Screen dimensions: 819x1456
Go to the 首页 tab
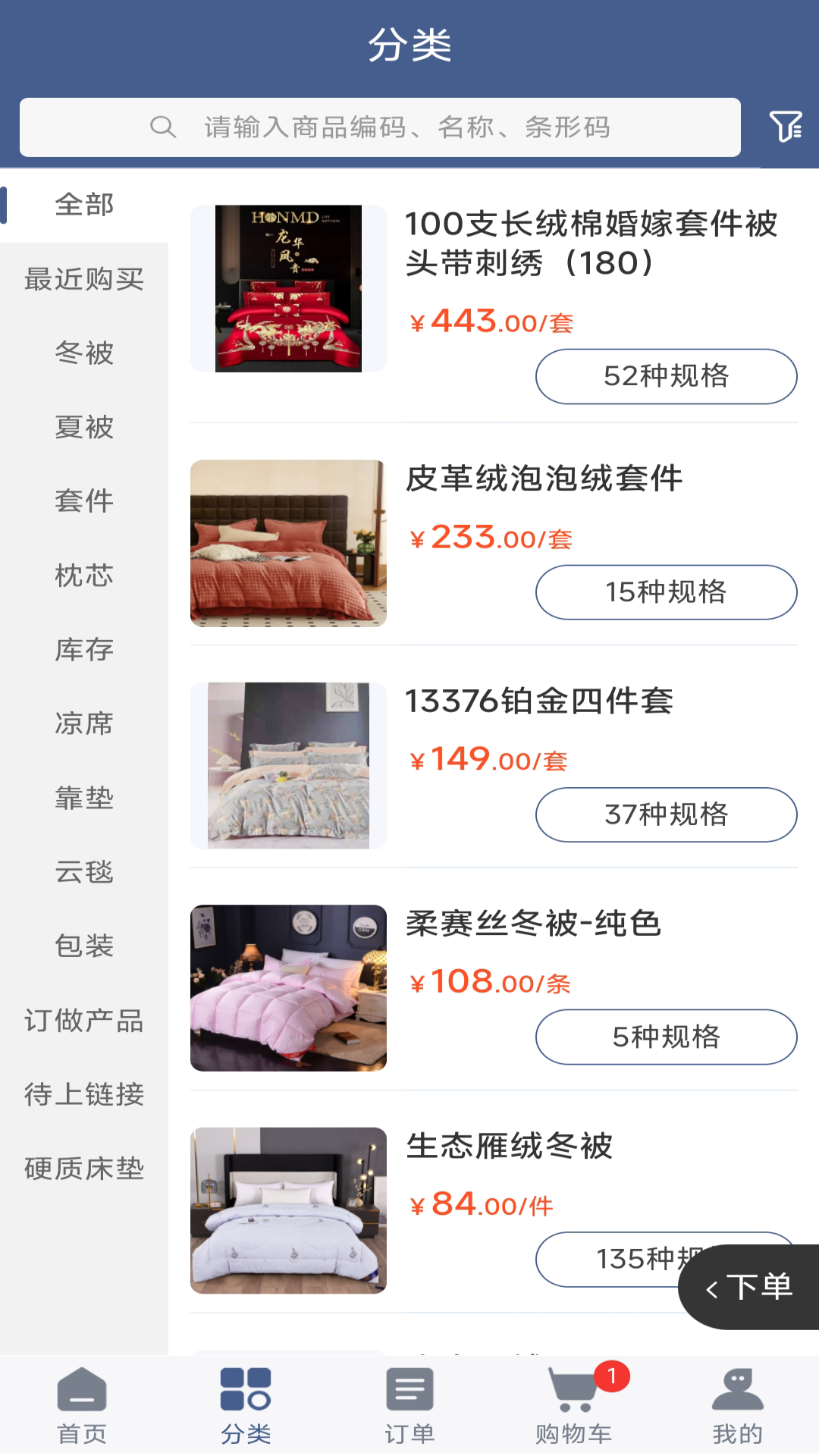click(82, 1405)
